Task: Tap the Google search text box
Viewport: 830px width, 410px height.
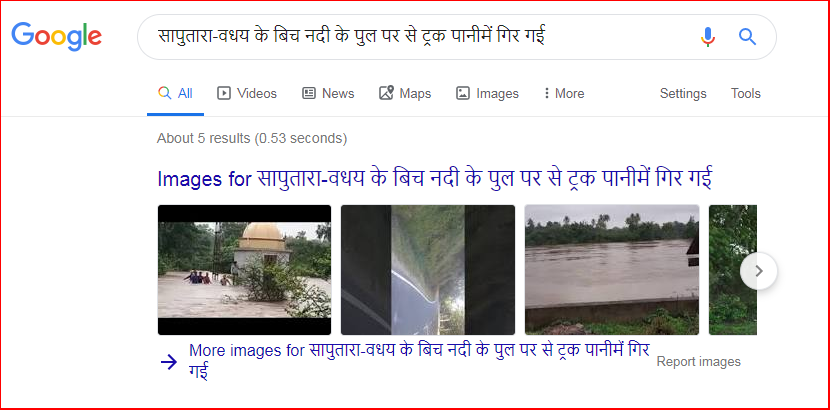Action: click(x=420, y=37)
